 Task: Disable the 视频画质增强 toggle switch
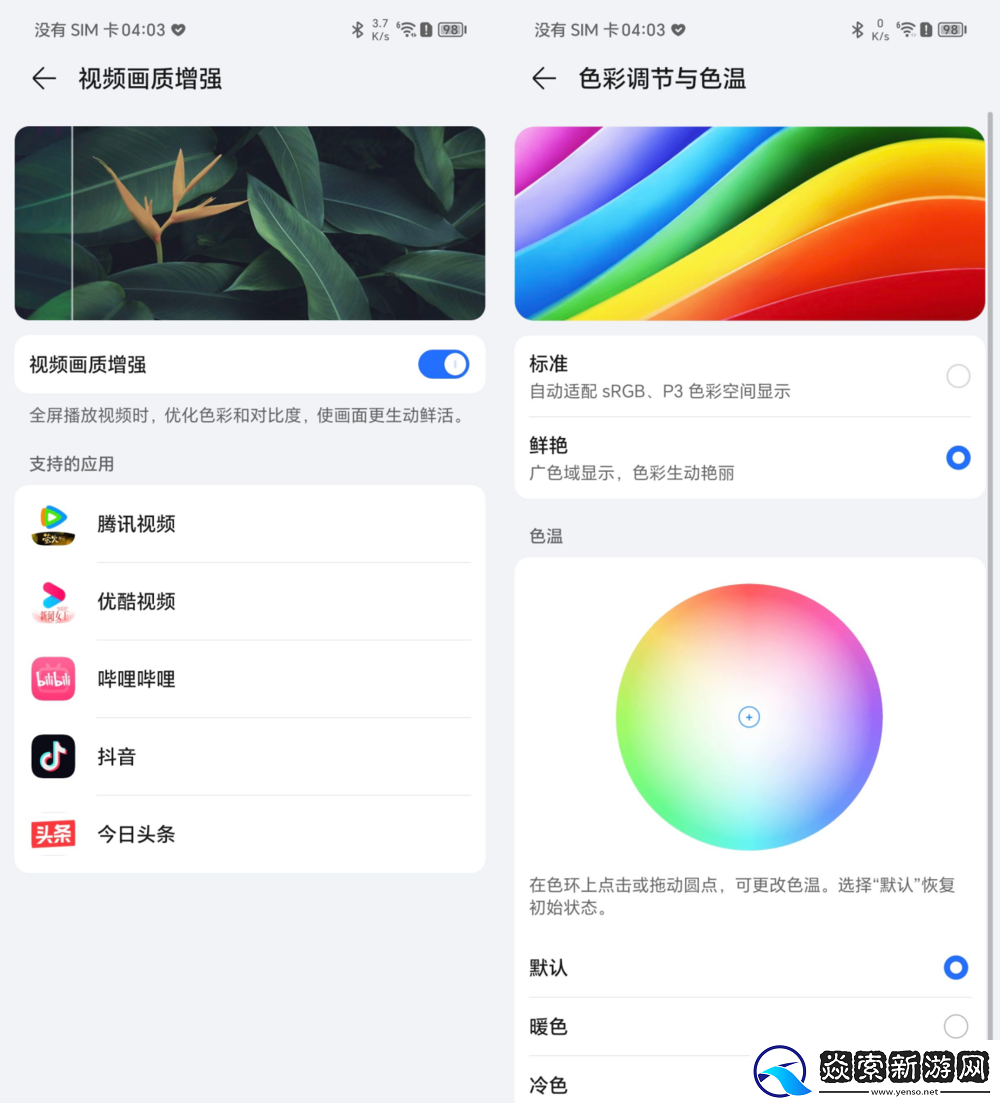point(443,364)
